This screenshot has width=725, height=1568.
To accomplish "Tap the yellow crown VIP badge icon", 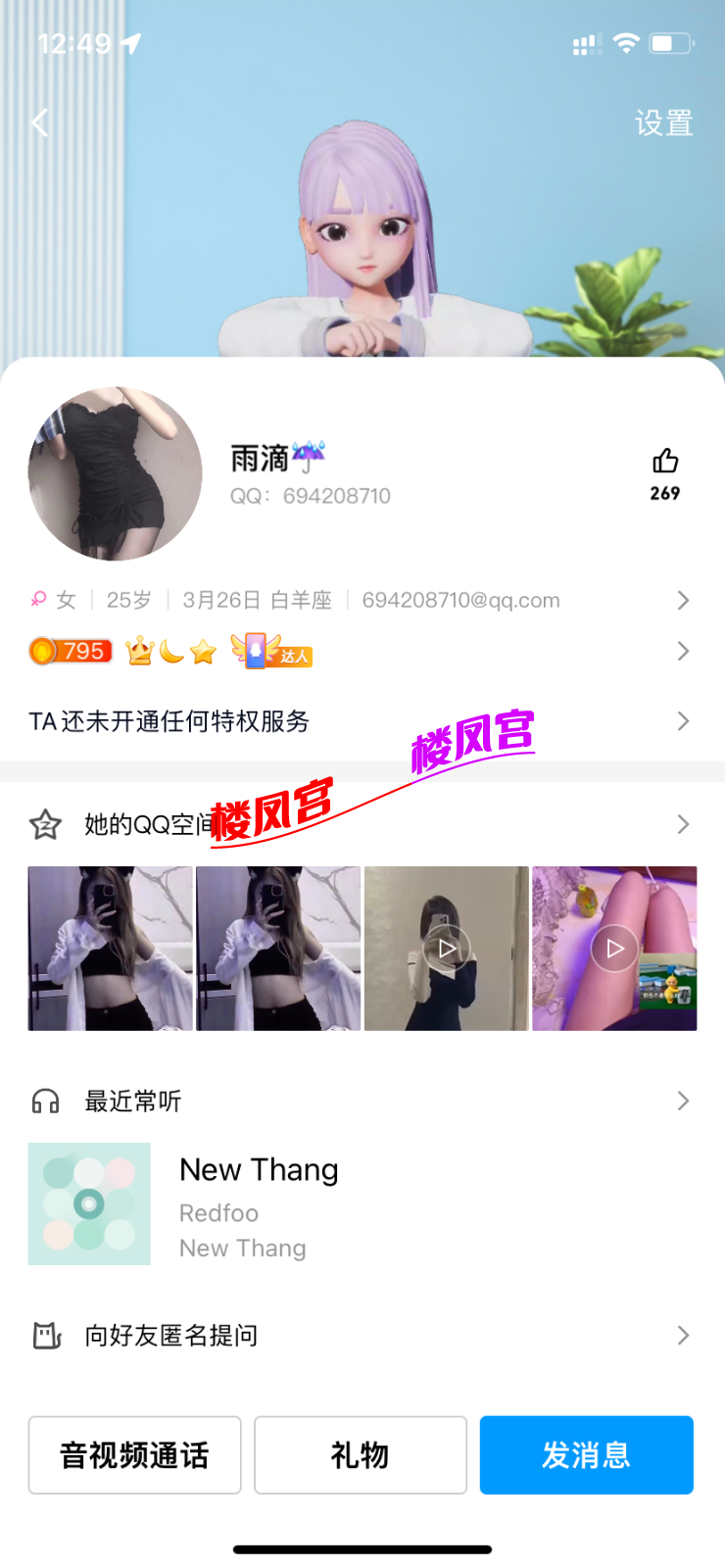I will (137, 650).
